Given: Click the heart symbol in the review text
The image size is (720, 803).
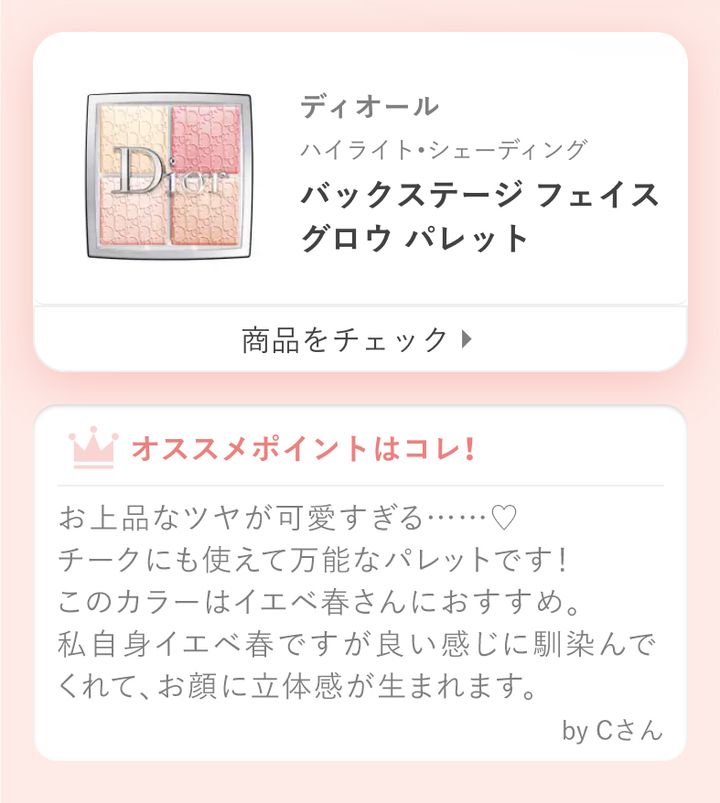Looking at the screenshot, I should (x=501, y=513).
